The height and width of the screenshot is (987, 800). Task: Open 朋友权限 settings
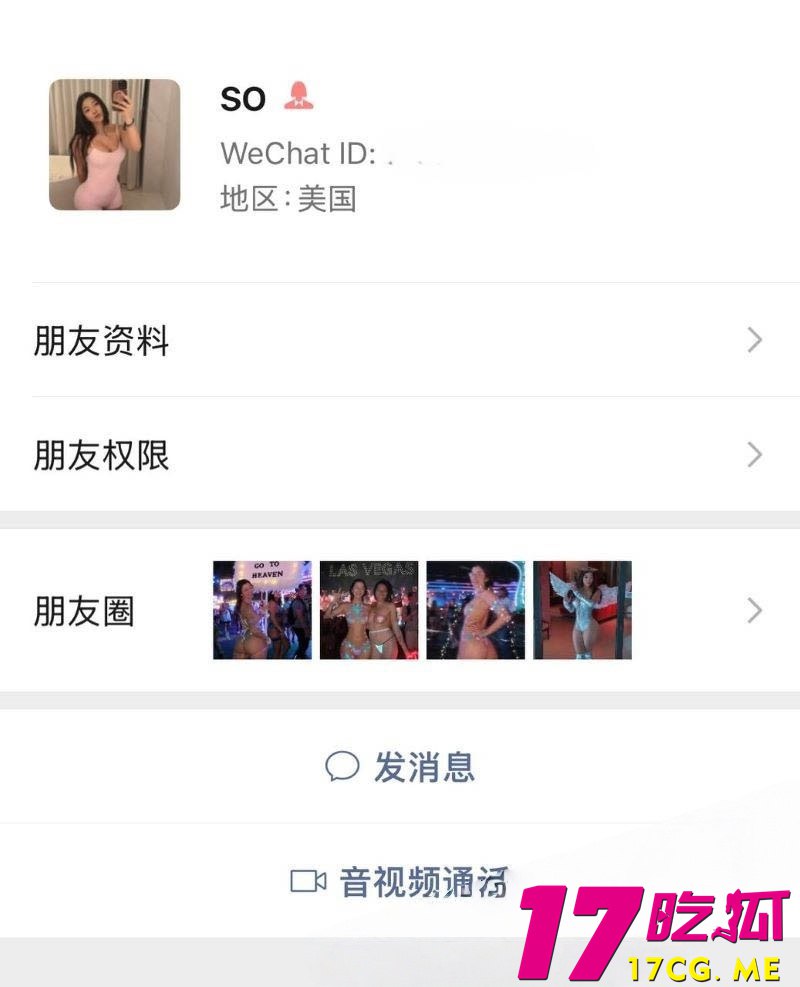400,455
